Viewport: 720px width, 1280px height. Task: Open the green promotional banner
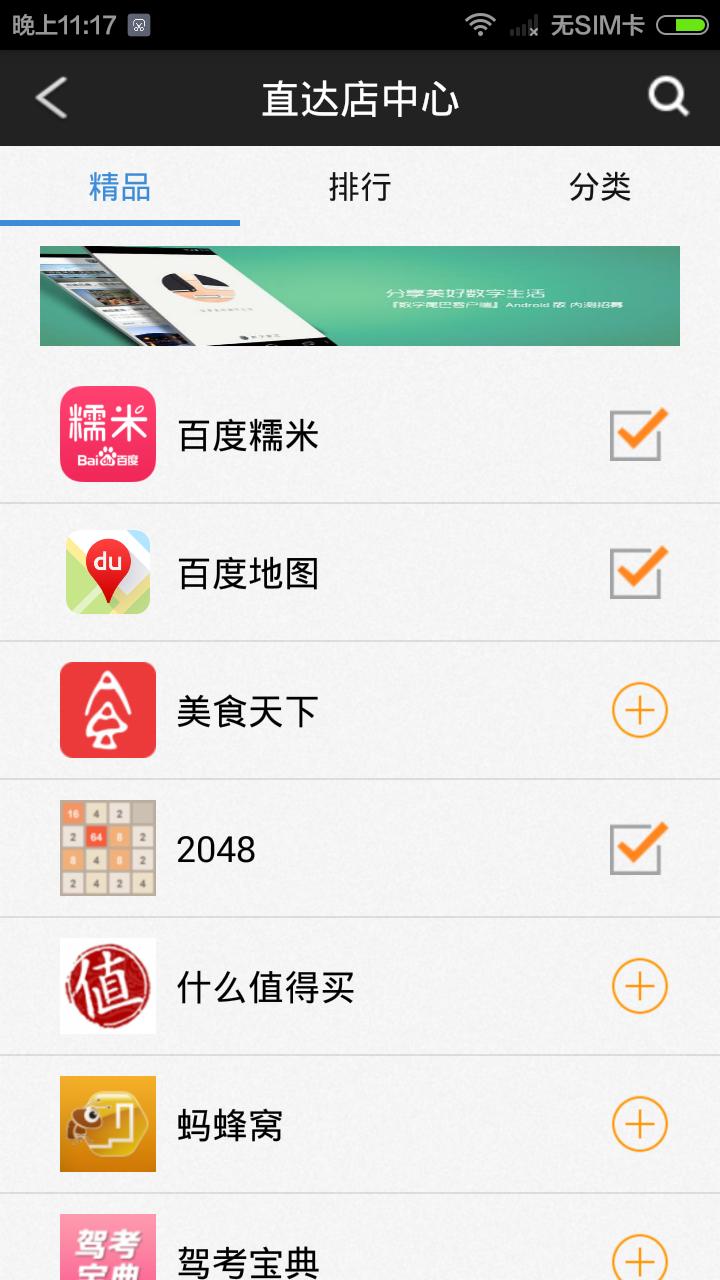pos(360,296)
